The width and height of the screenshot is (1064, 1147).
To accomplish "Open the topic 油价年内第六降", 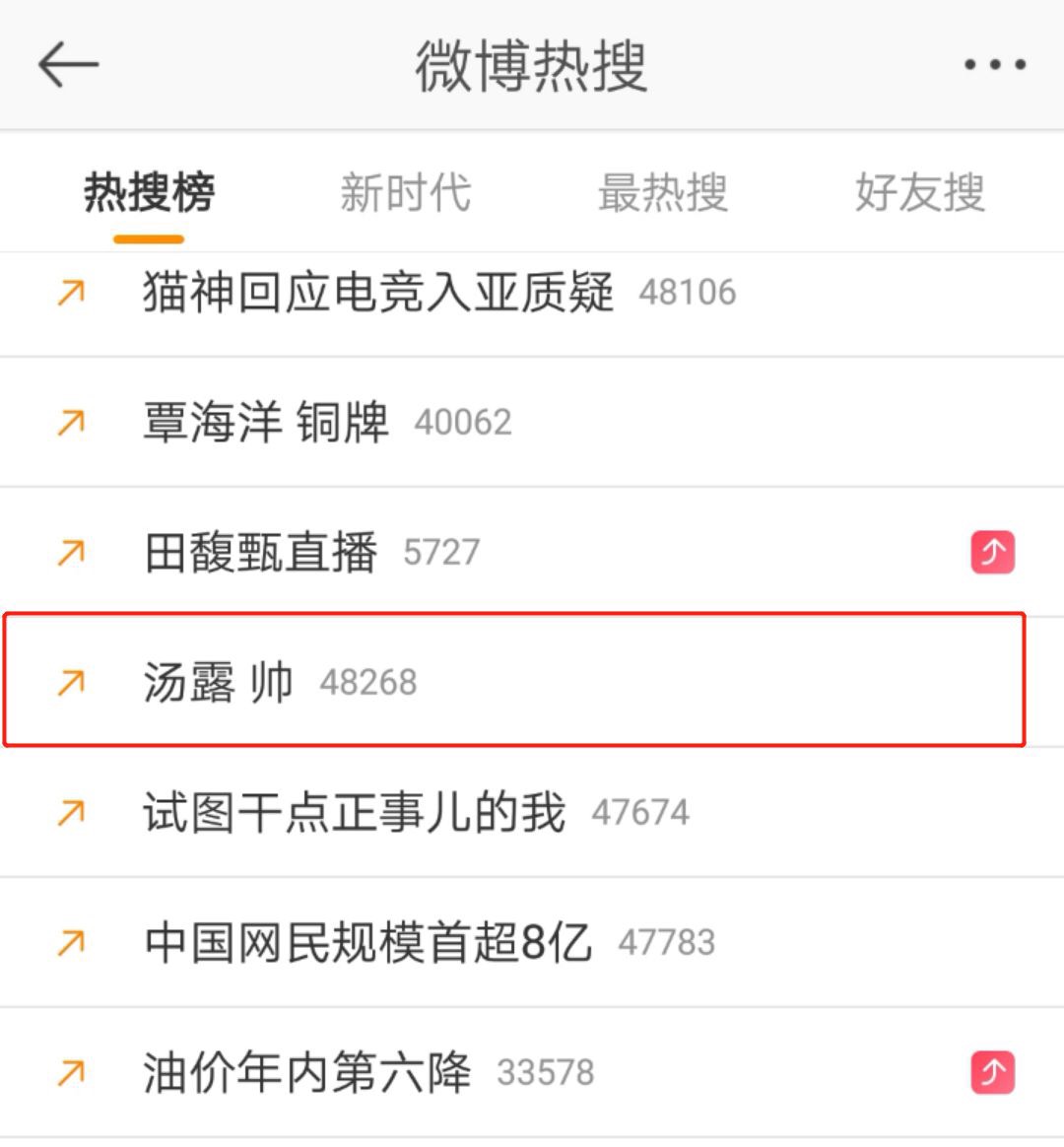I will click(x=307, y=1072).
